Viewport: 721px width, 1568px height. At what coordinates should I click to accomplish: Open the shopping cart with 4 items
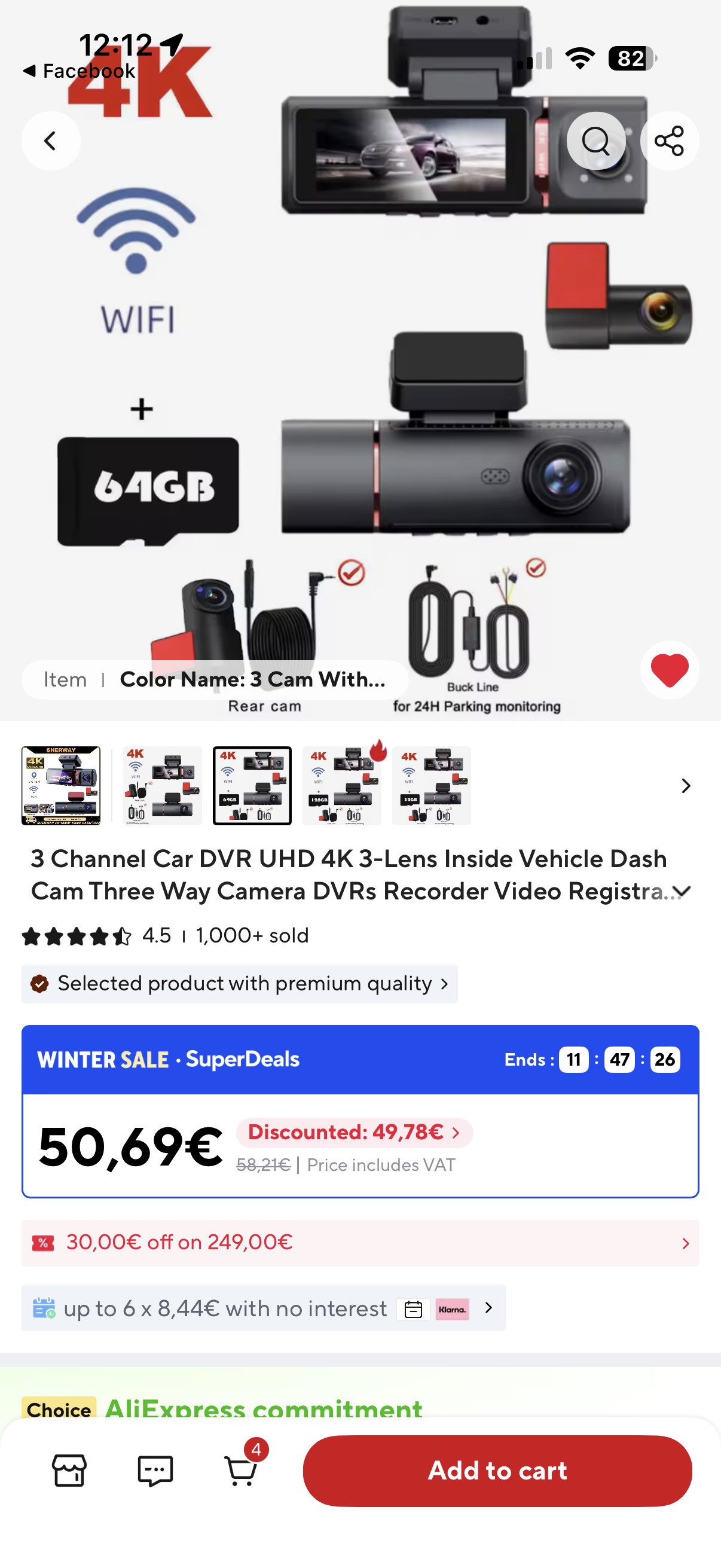click(x=242, y=1471)
